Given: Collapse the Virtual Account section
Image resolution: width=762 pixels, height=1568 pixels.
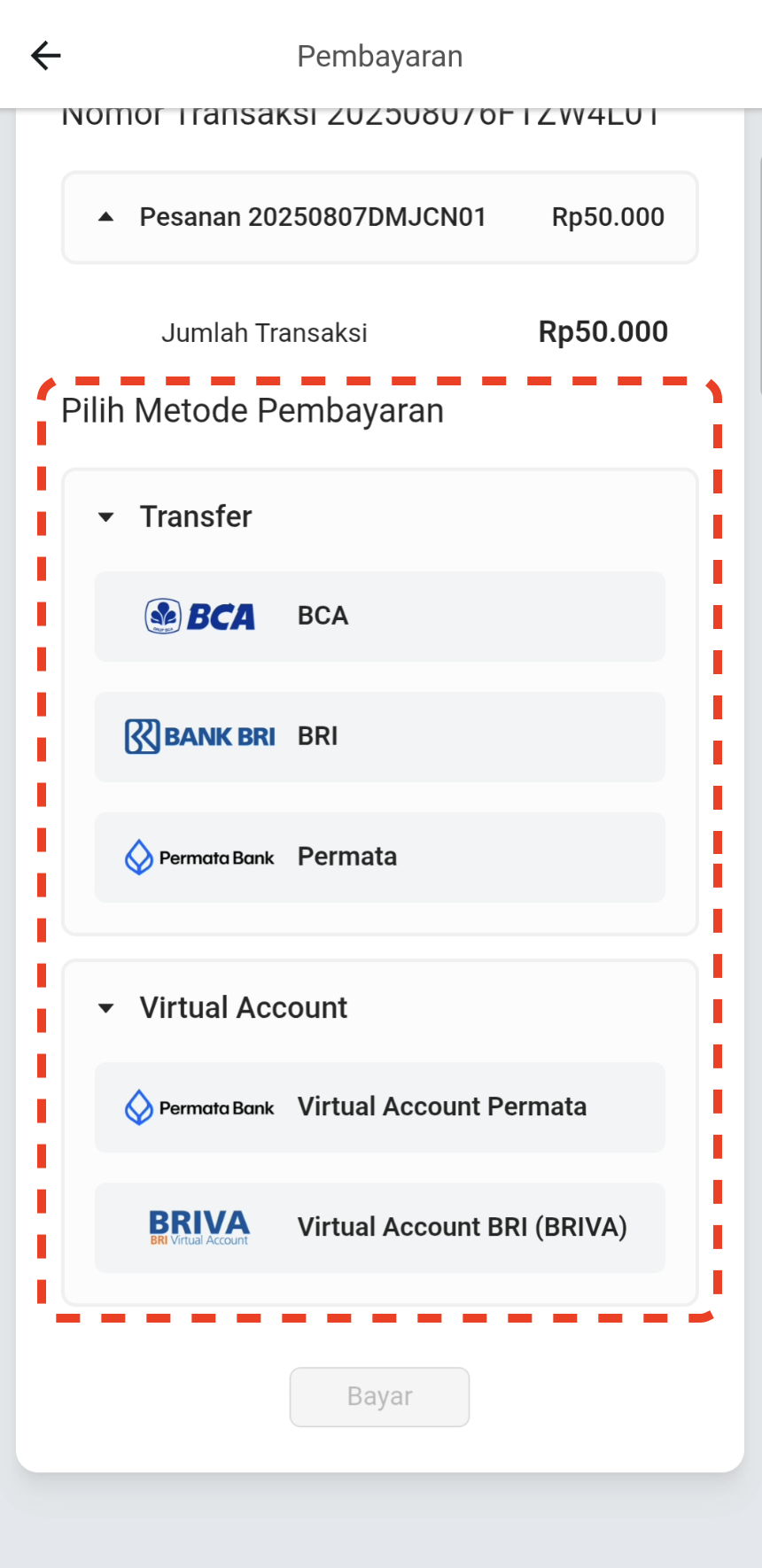Looking at the screenshot, I should (x=106, y=1007).
